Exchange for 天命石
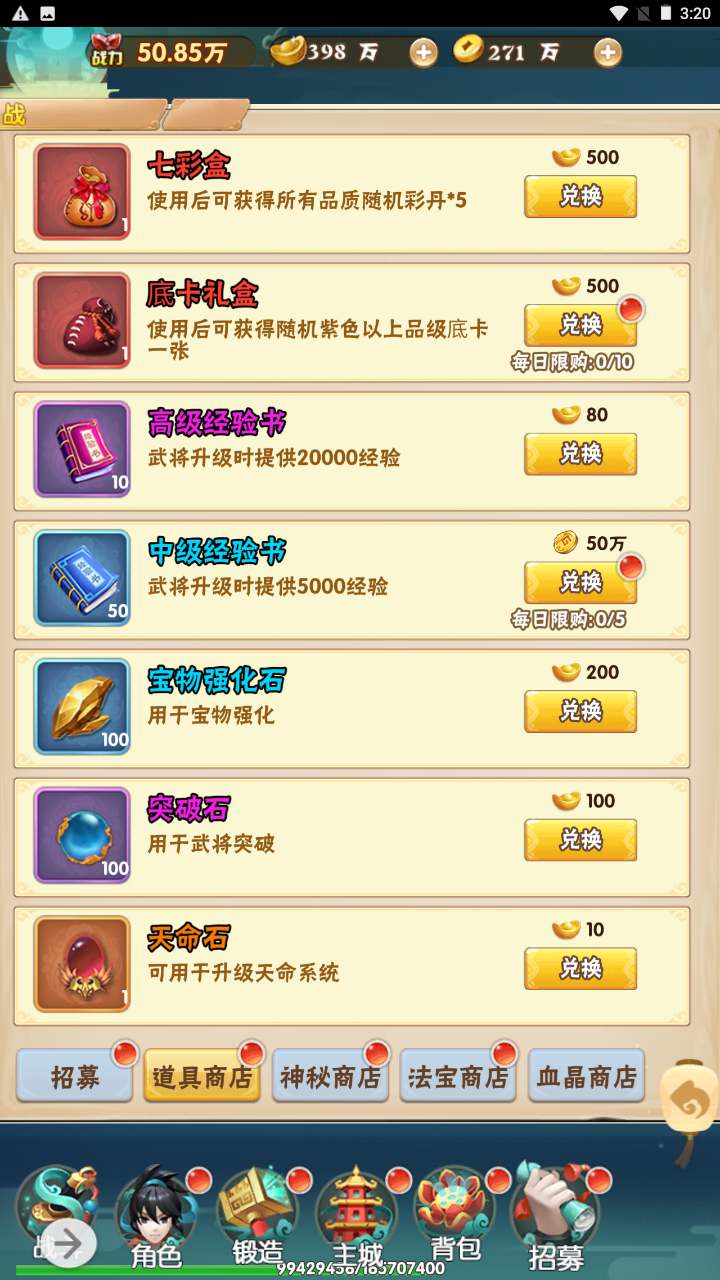 (x=580, y=968)
